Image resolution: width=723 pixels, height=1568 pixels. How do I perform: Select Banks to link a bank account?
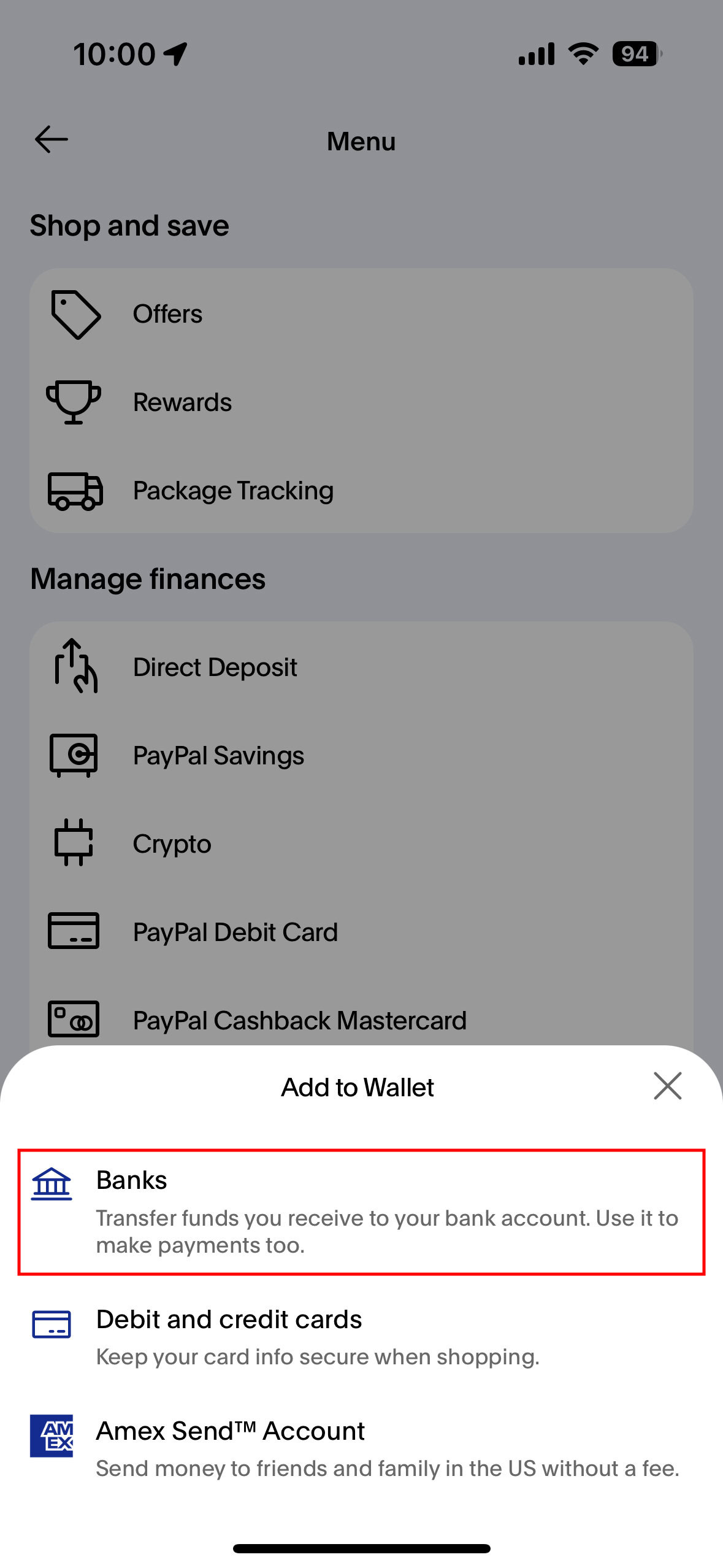[361, 1212]
